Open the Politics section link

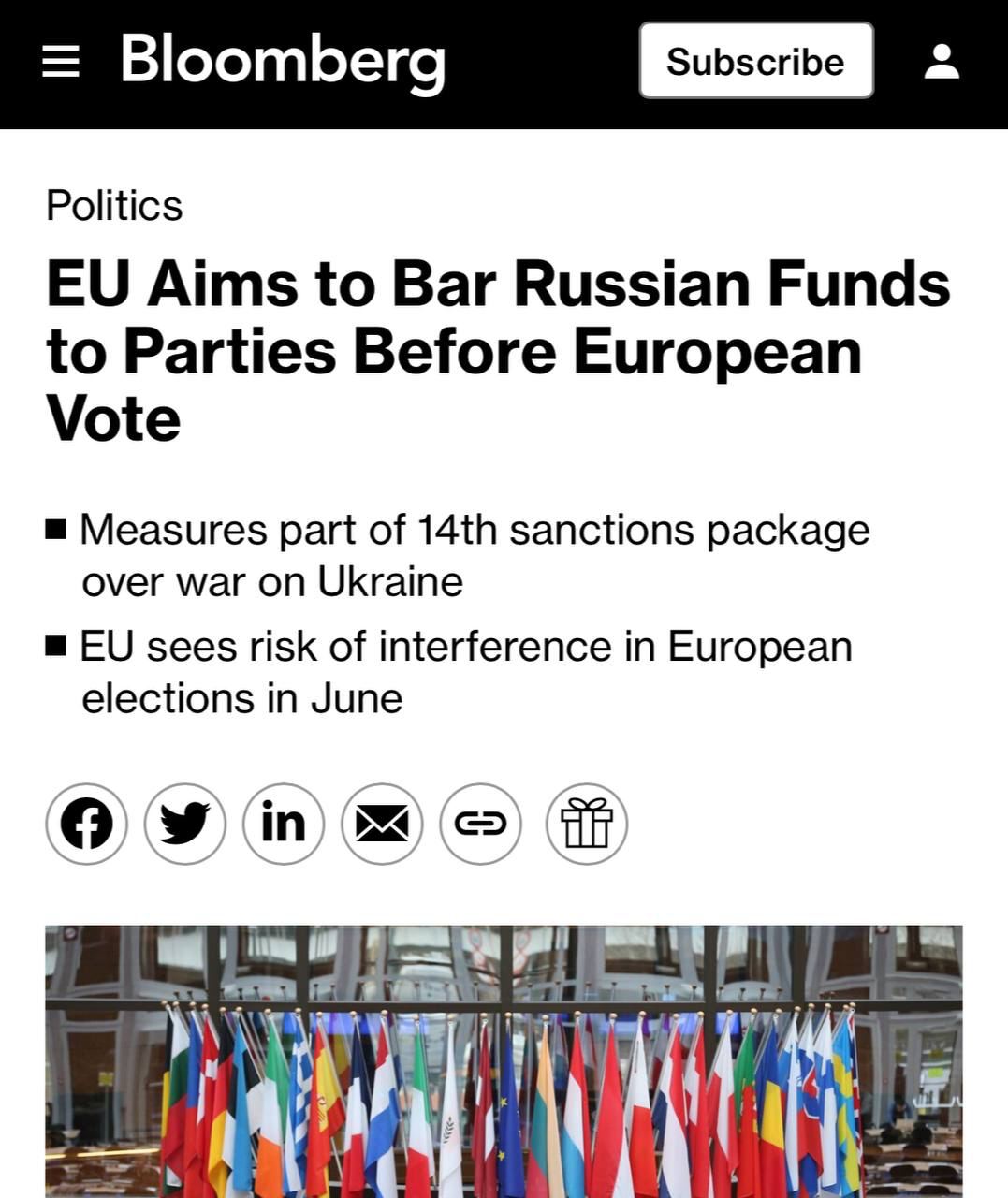click(x=114, y=206)
